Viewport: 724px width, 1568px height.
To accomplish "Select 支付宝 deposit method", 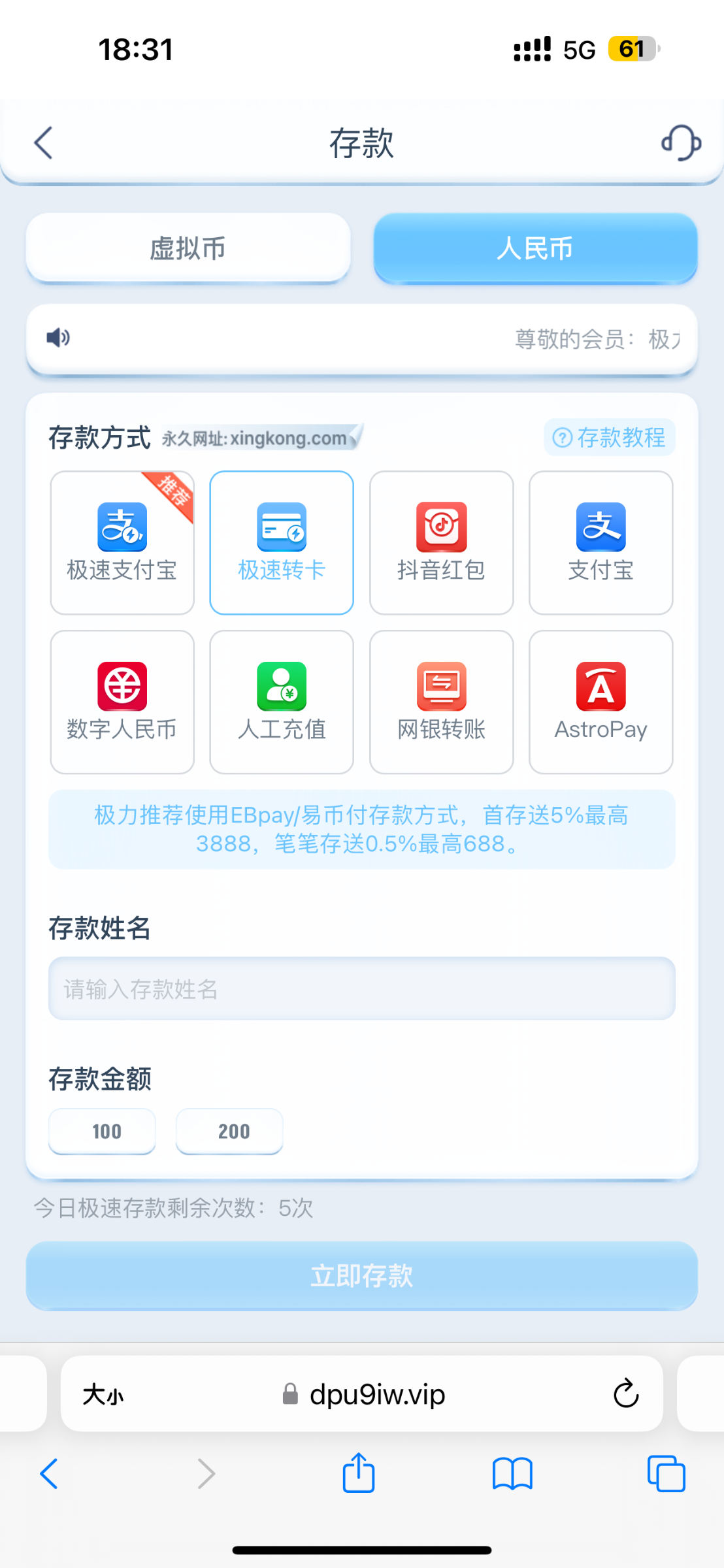I will 601,542.
